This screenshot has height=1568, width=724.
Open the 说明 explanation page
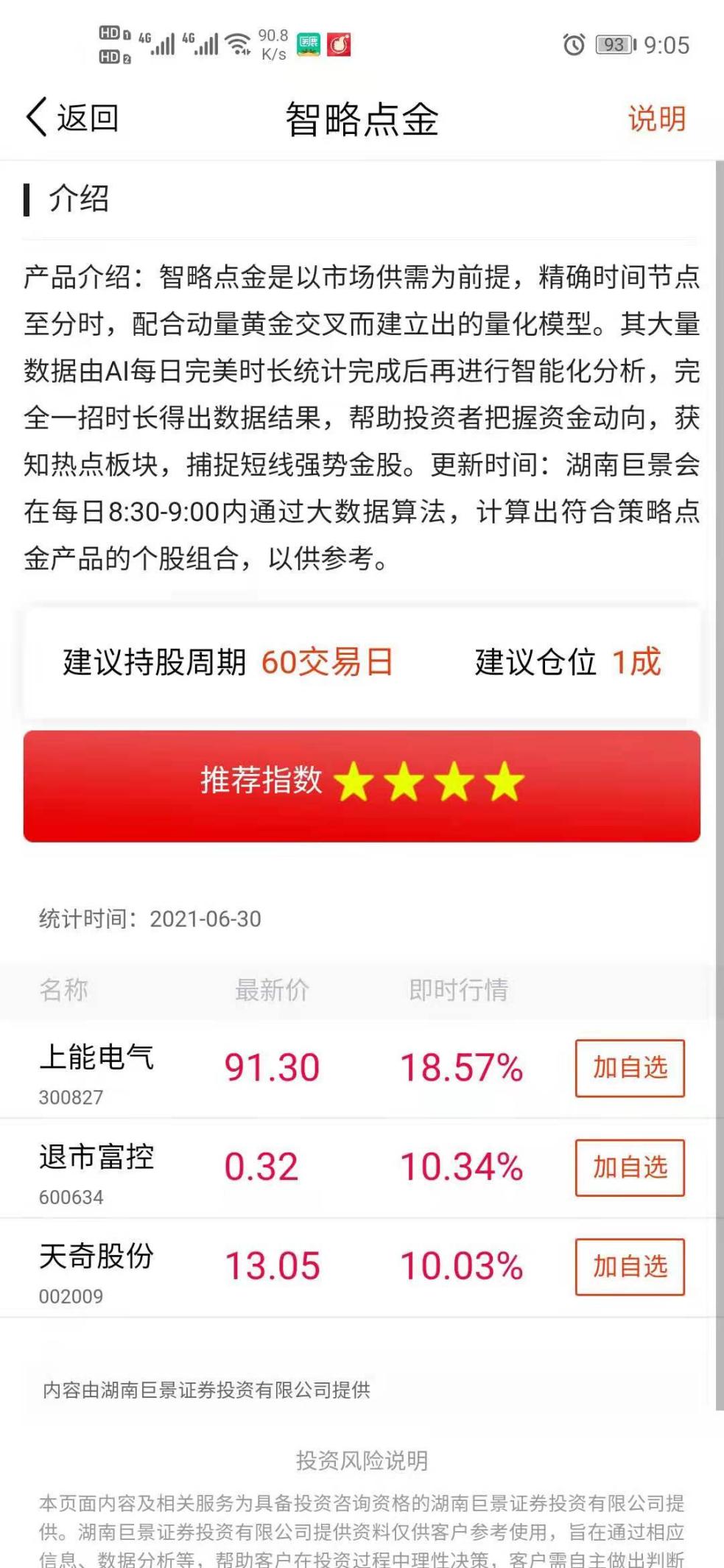point(656,119)
